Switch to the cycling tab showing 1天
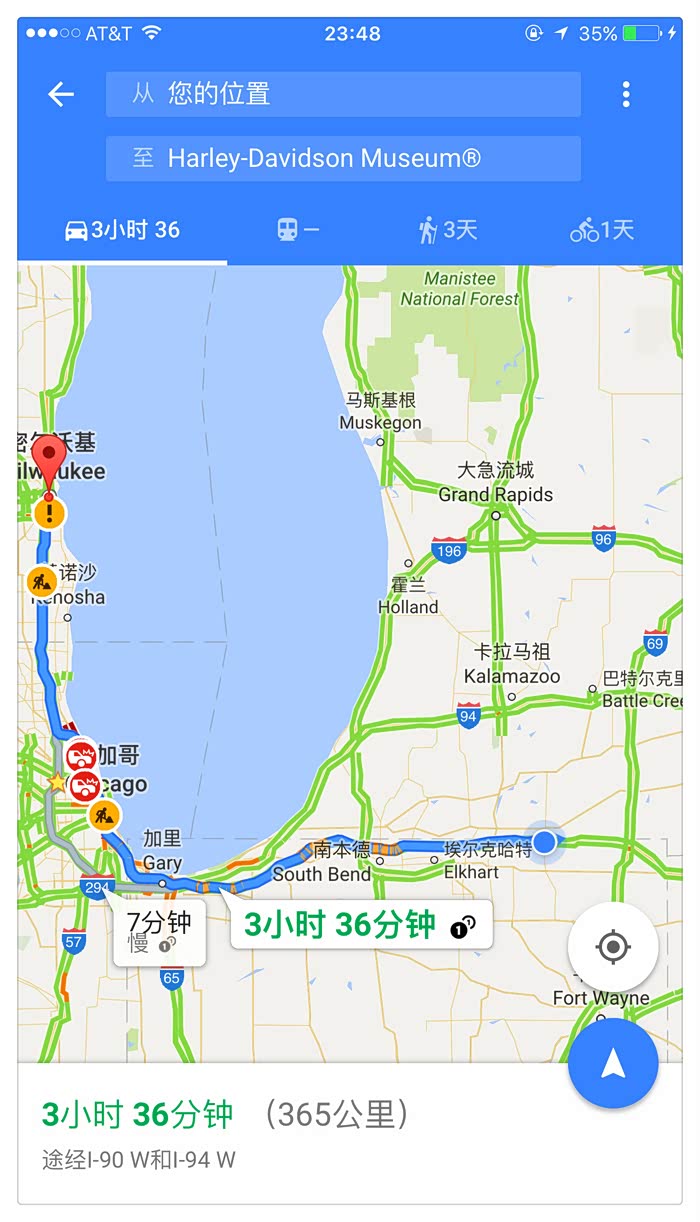Viewport: 700px width, 1222px height. 602,230
